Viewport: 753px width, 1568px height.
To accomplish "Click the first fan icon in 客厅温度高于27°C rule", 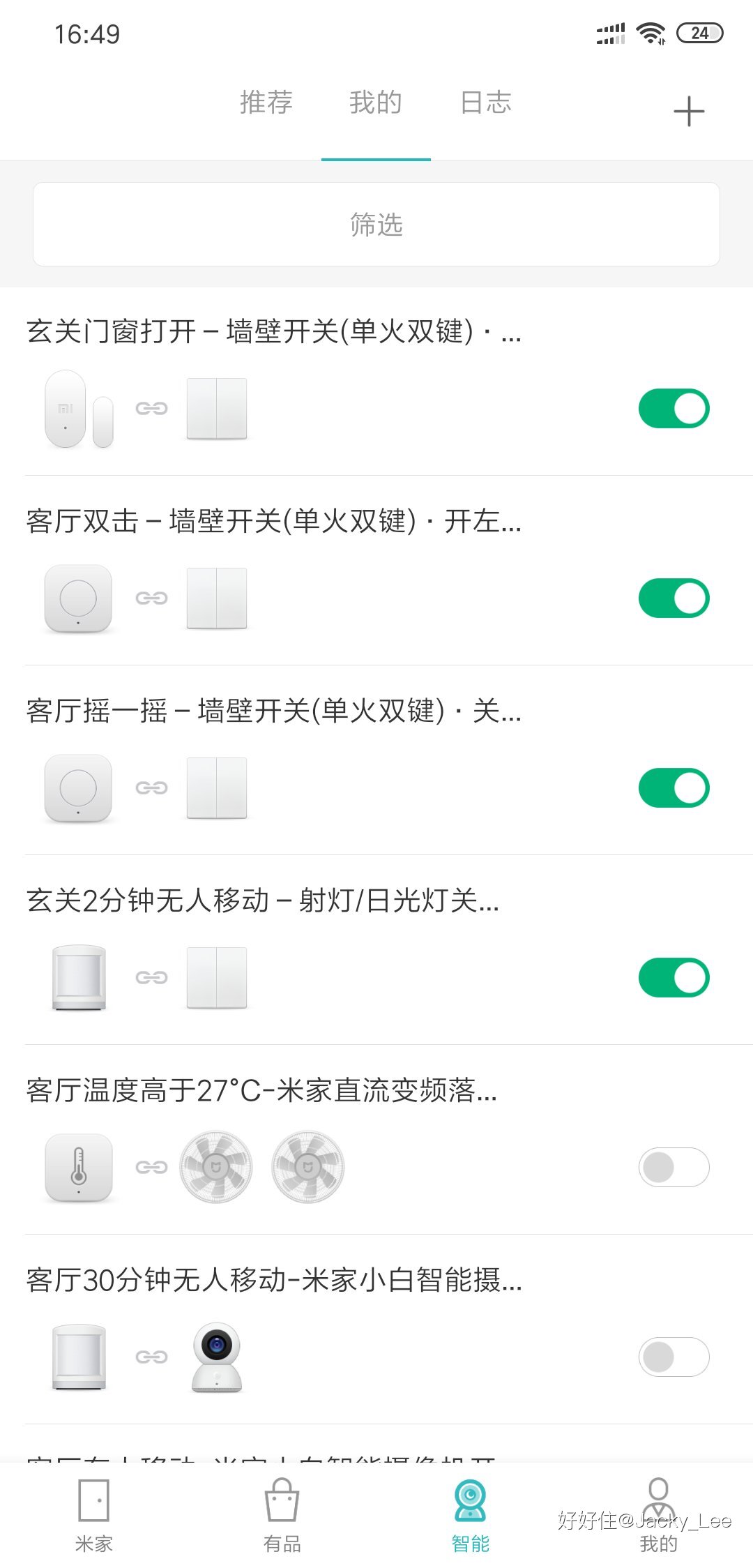I will point(216,1168).
